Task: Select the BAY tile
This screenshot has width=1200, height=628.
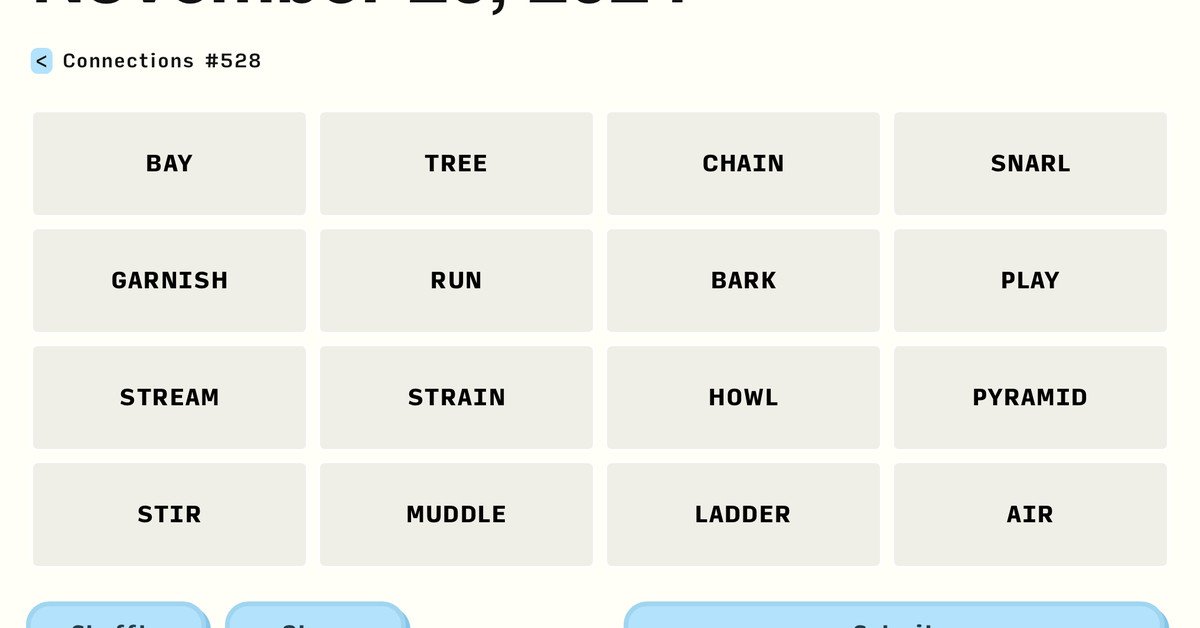Action: point(169,163)
